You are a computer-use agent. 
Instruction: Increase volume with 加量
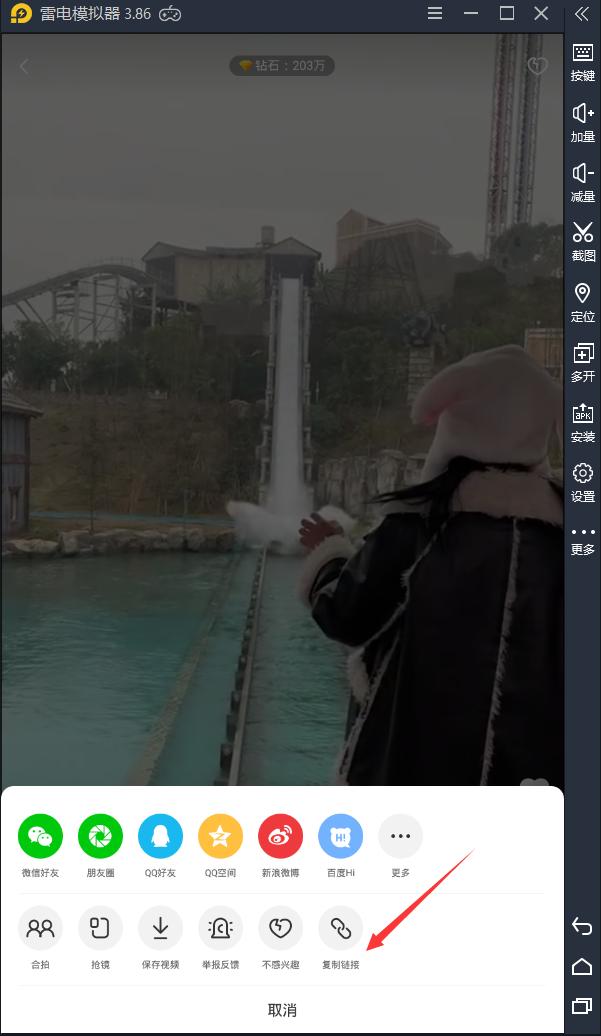[583, 123]
